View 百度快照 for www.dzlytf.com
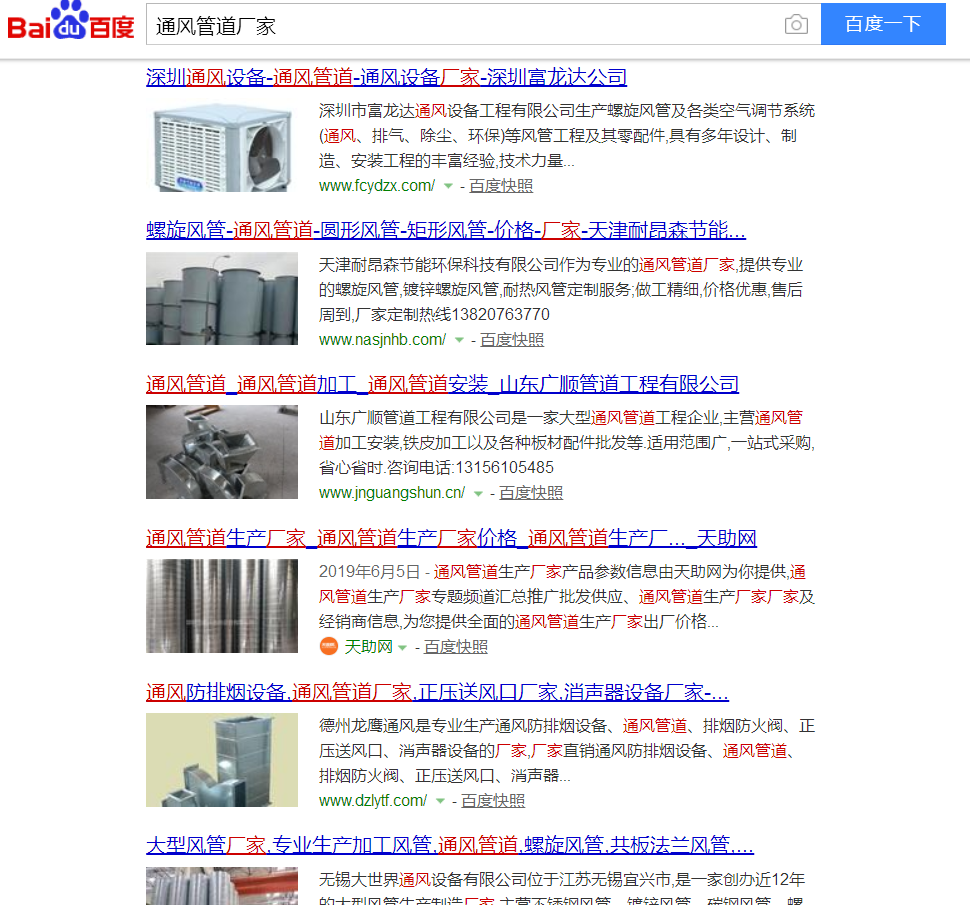 [493, 801]
